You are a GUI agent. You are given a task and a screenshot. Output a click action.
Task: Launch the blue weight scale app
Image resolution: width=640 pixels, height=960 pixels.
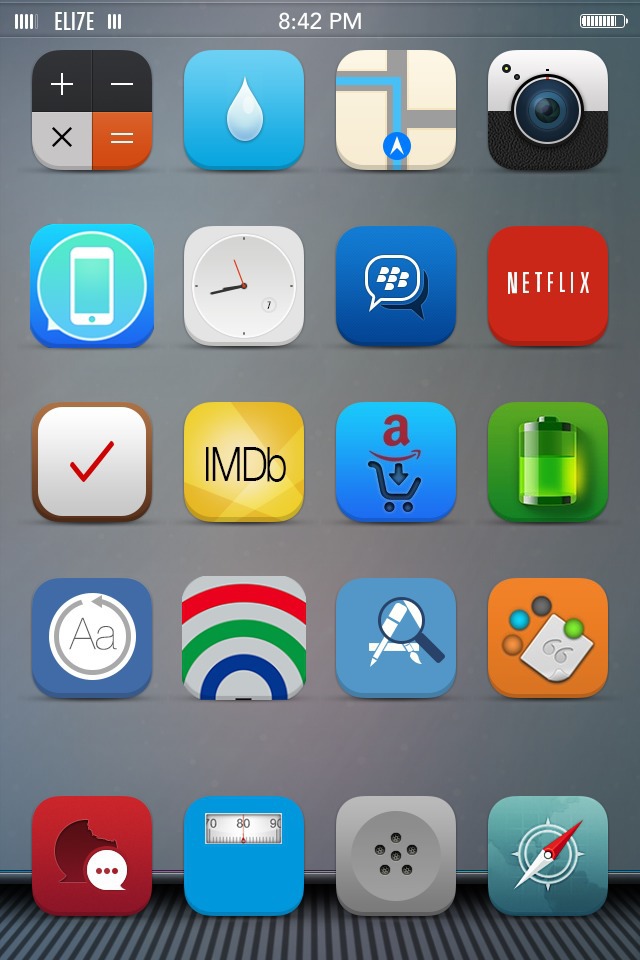pyautogui.click(x=244, y=856)
